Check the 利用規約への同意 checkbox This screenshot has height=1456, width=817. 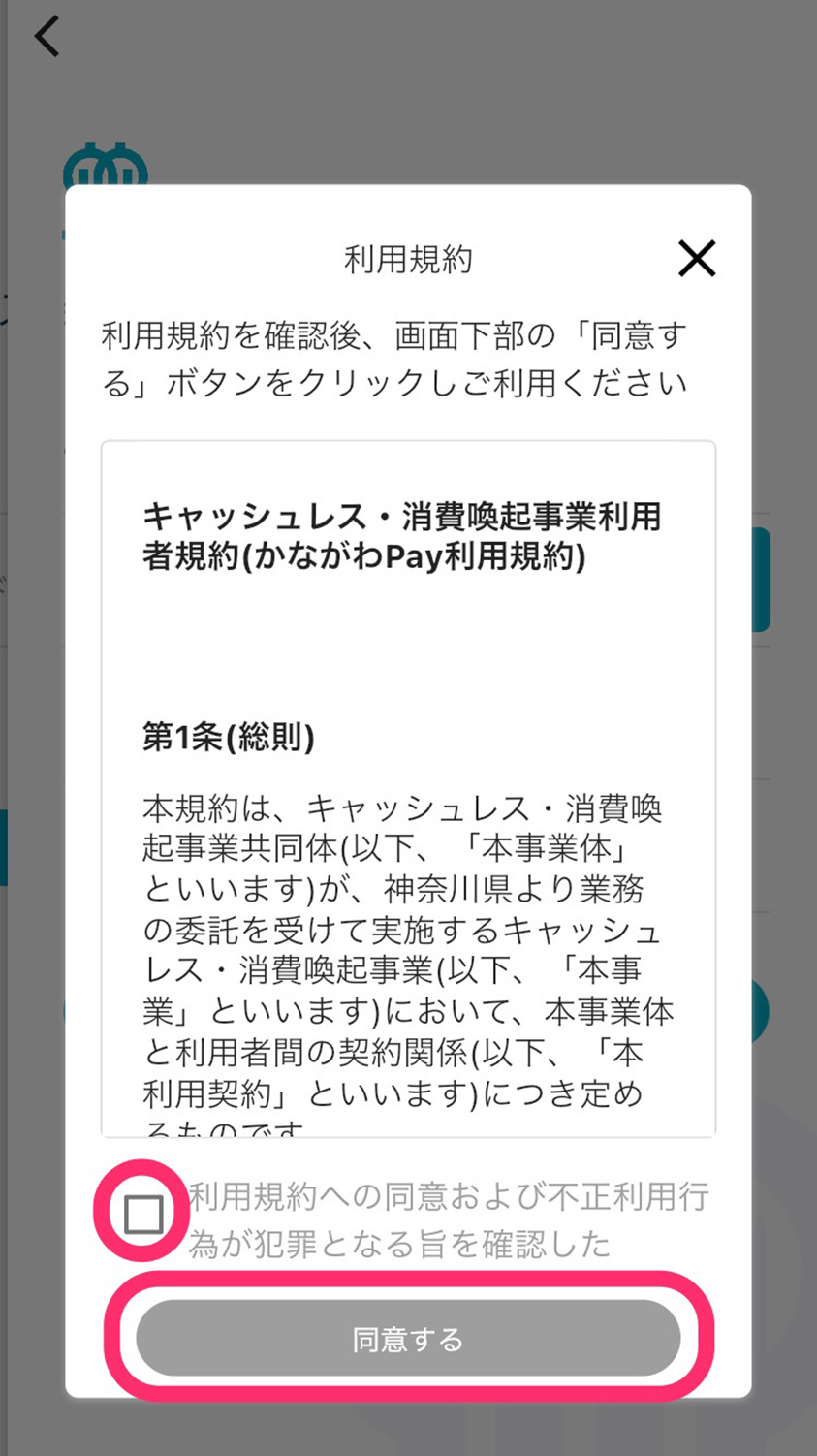(x=143, y=1214)
